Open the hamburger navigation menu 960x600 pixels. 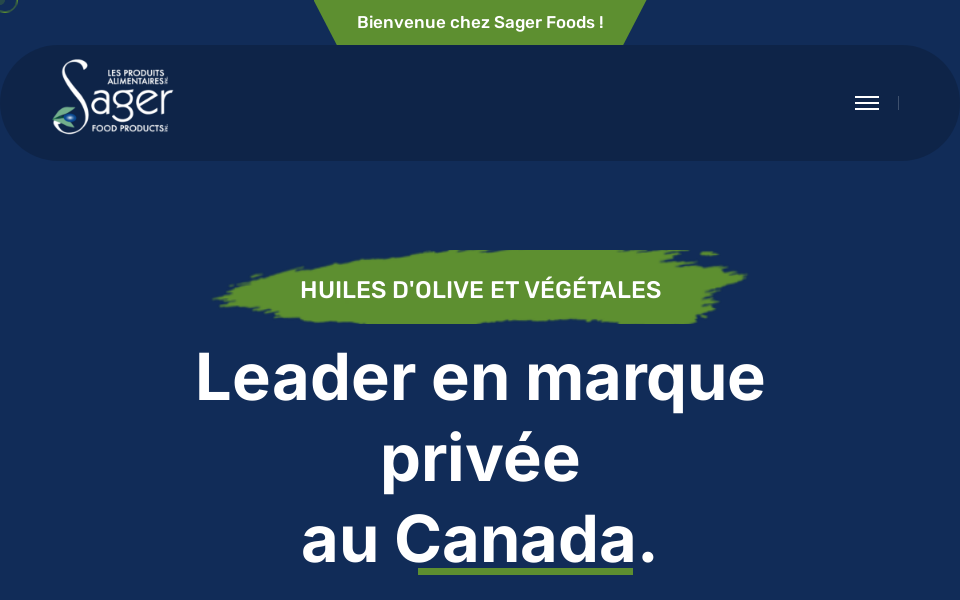point(866,103)
